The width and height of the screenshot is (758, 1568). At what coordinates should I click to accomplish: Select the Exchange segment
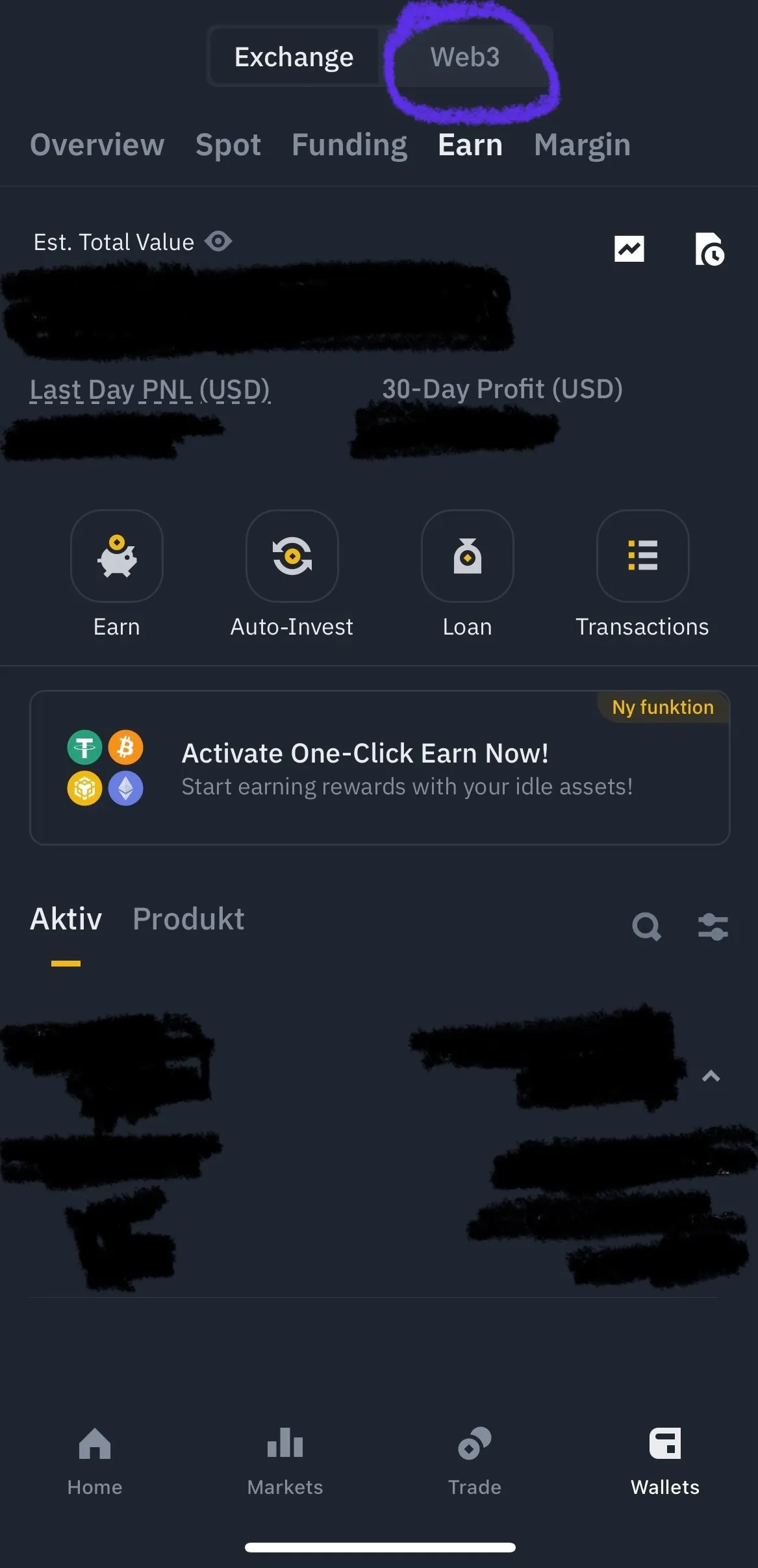pyautogui.click(x=294, y=57)
